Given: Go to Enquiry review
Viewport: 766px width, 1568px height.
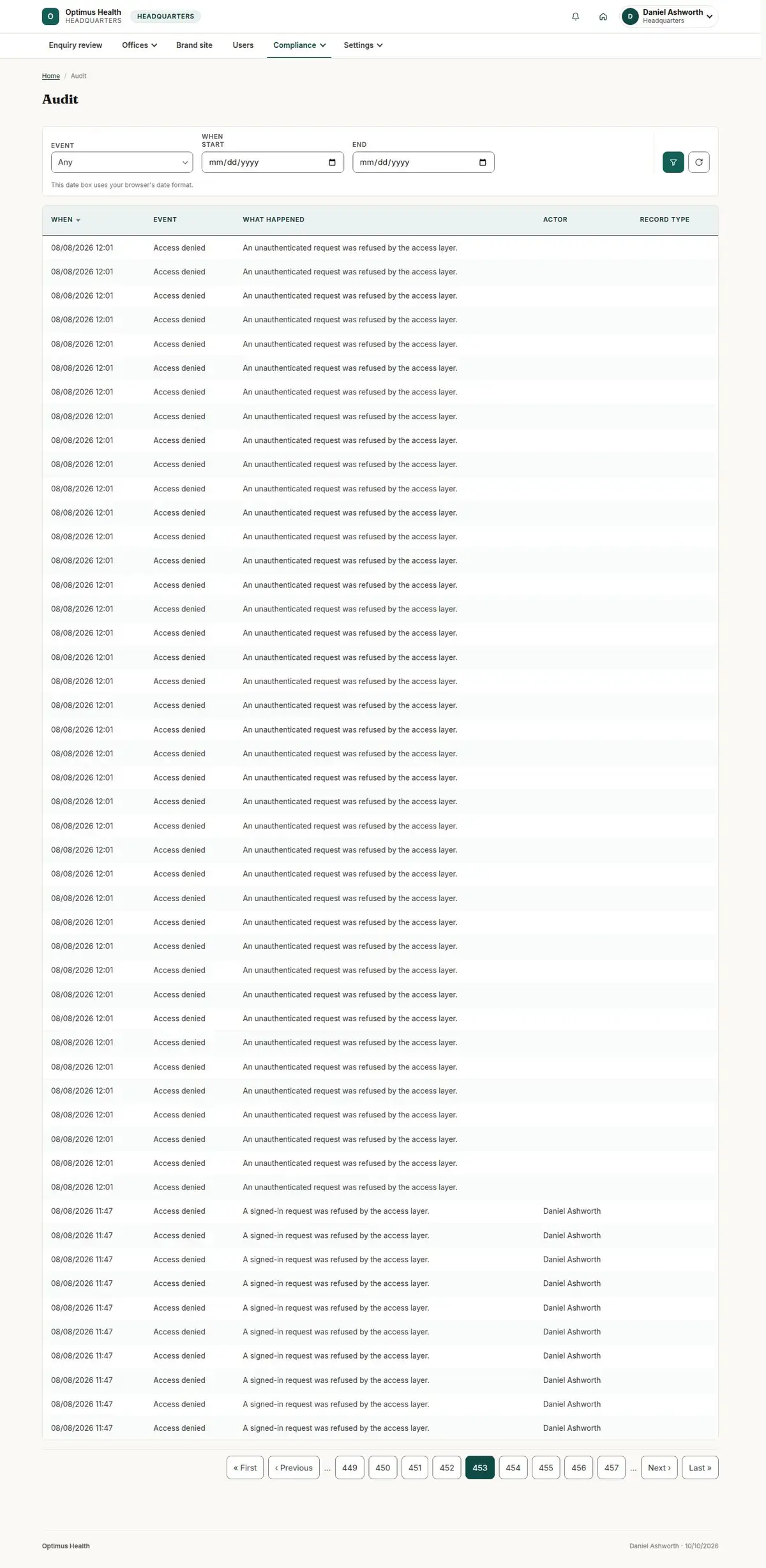Looking at the screenshot, I should coord(75,45).
